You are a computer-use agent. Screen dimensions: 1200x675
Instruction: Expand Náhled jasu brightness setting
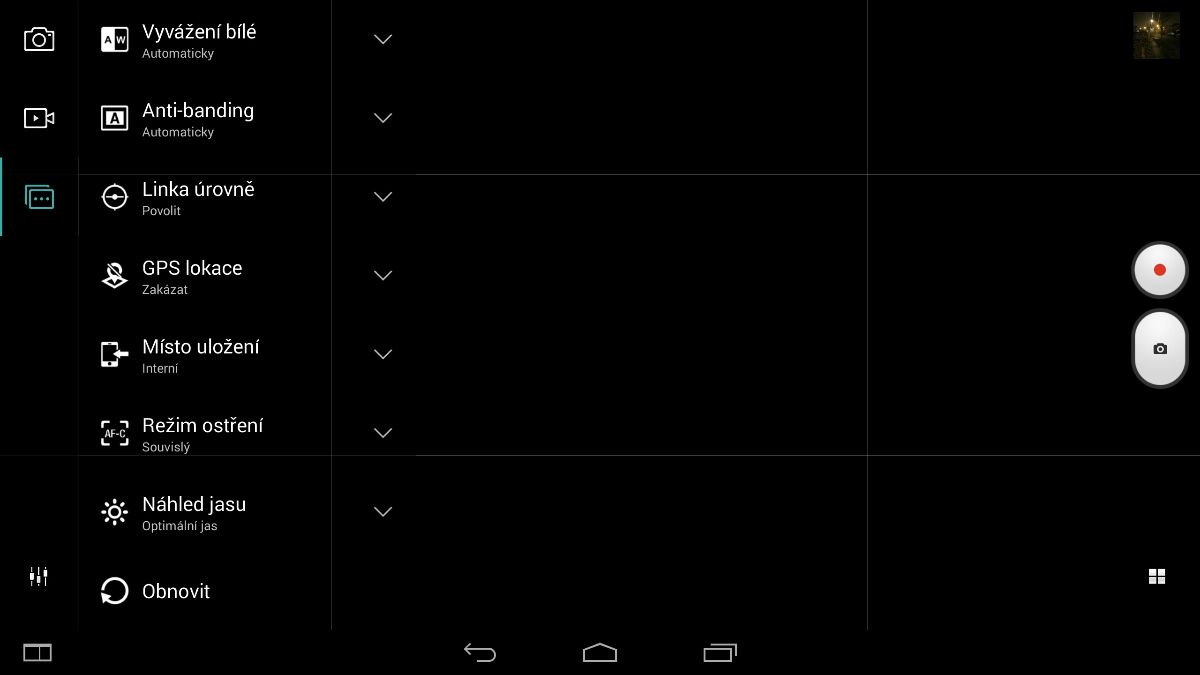(x=382, y=512)
